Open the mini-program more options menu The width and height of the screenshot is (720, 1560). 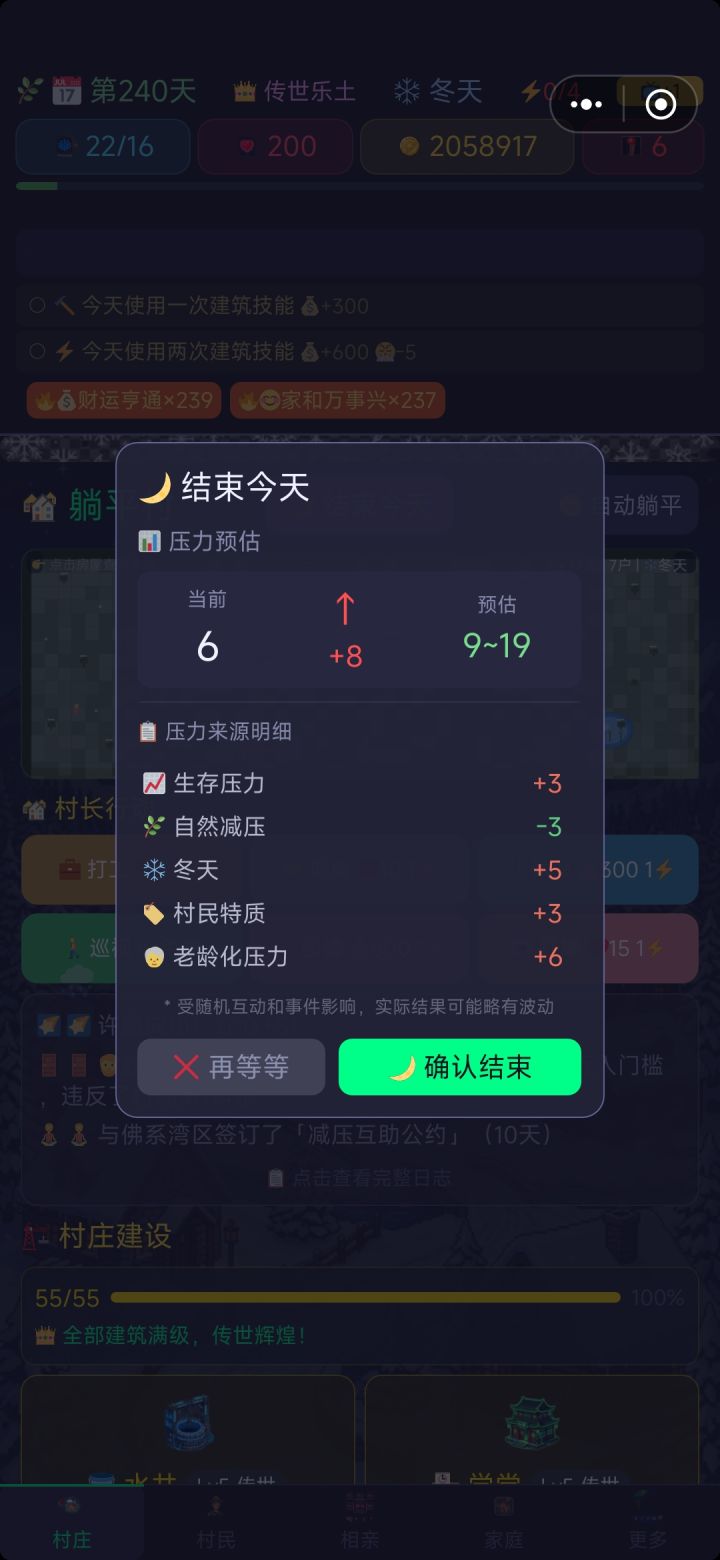point(586,103)
